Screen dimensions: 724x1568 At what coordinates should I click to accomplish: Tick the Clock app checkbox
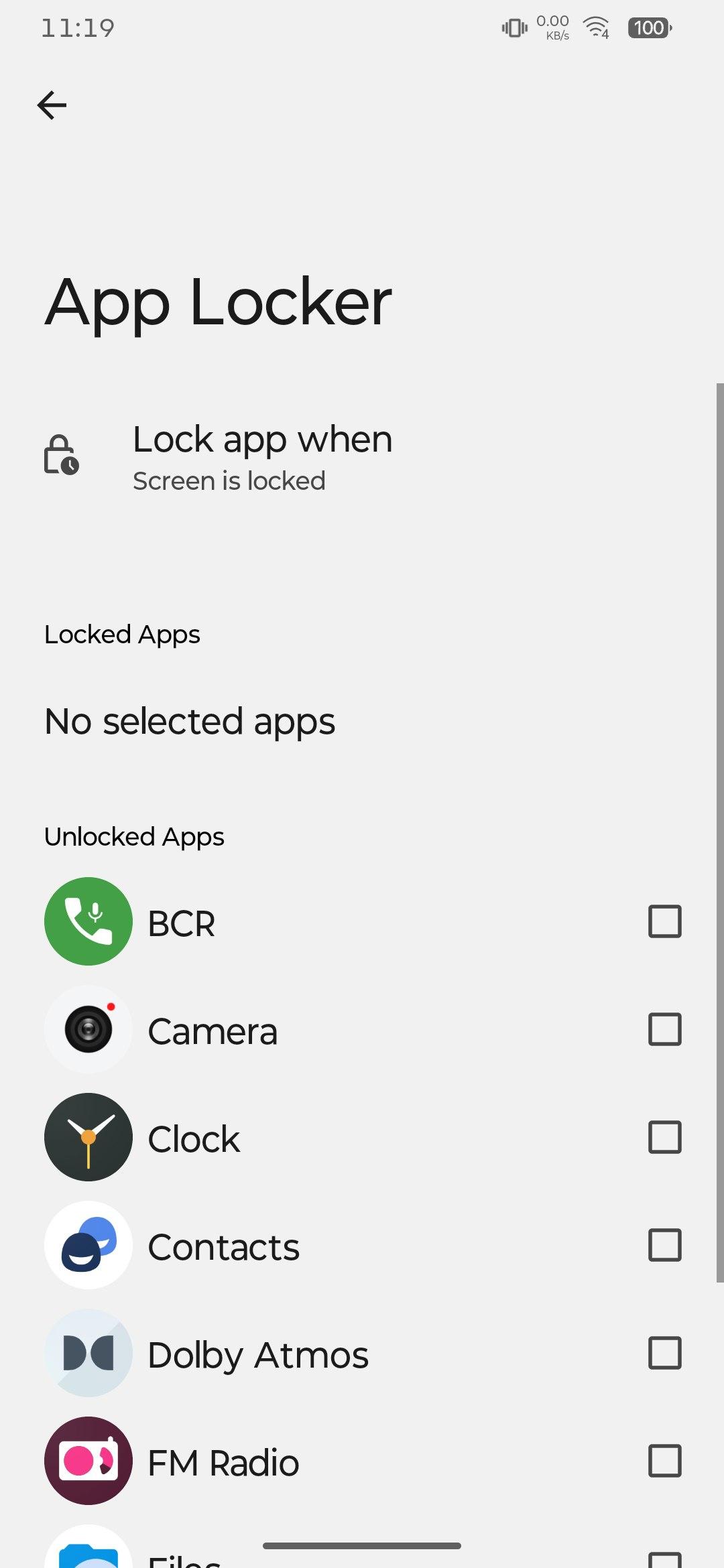tap(664, 1137)
